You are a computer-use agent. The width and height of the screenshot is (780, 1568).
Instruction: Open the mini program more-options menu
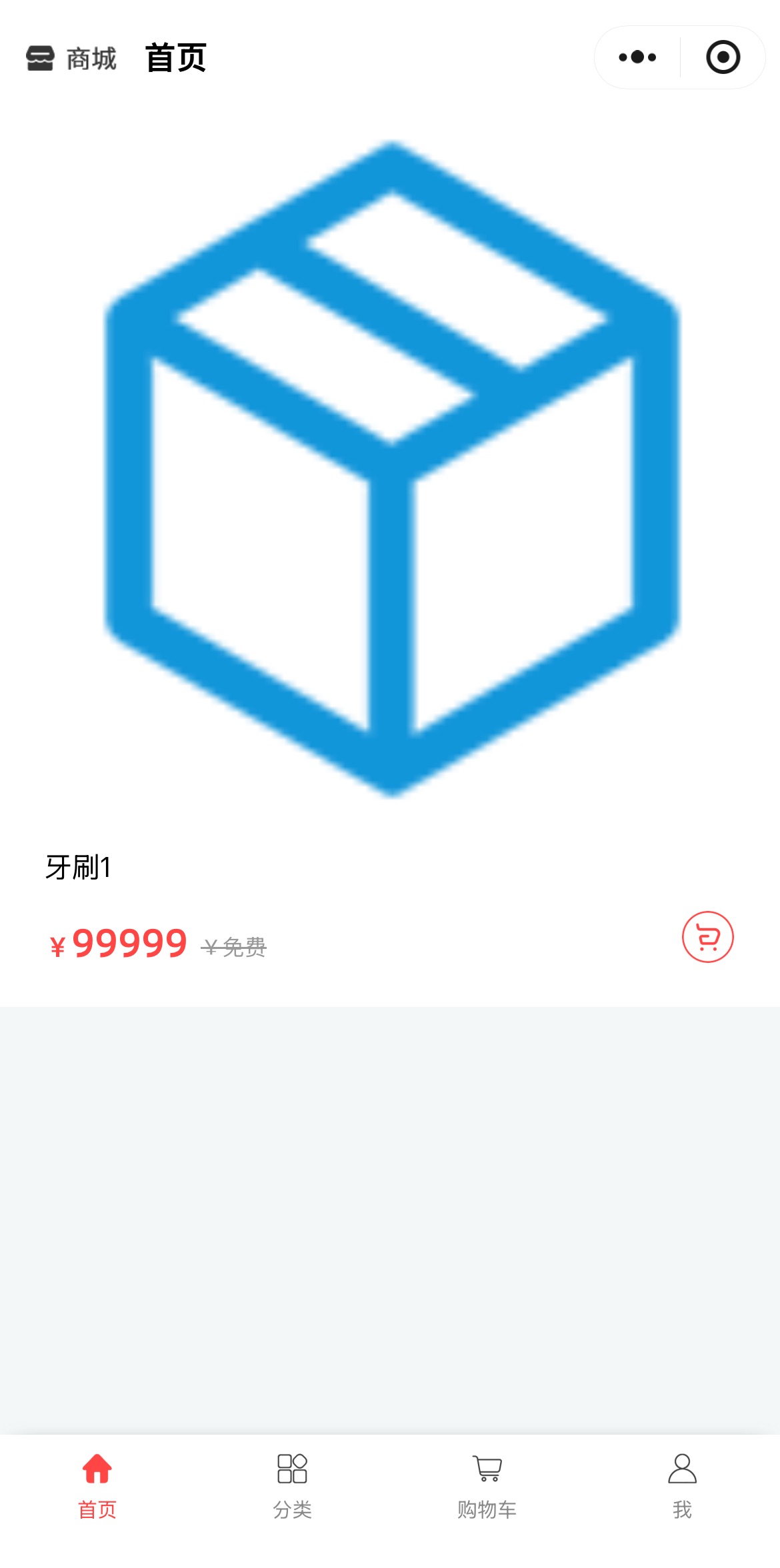point(637,57)
